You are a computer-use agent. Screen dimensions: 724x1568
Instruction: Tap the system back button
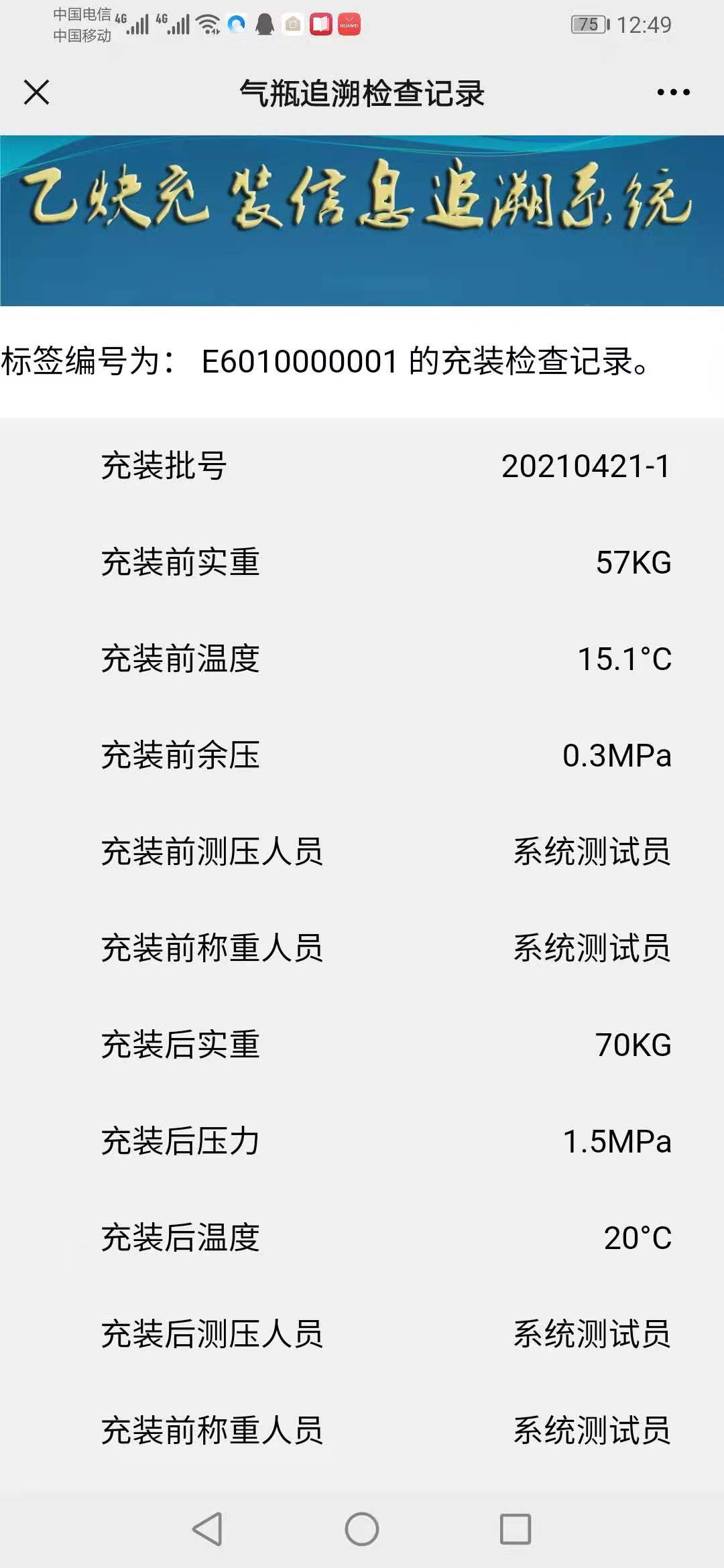point(207,1529)
